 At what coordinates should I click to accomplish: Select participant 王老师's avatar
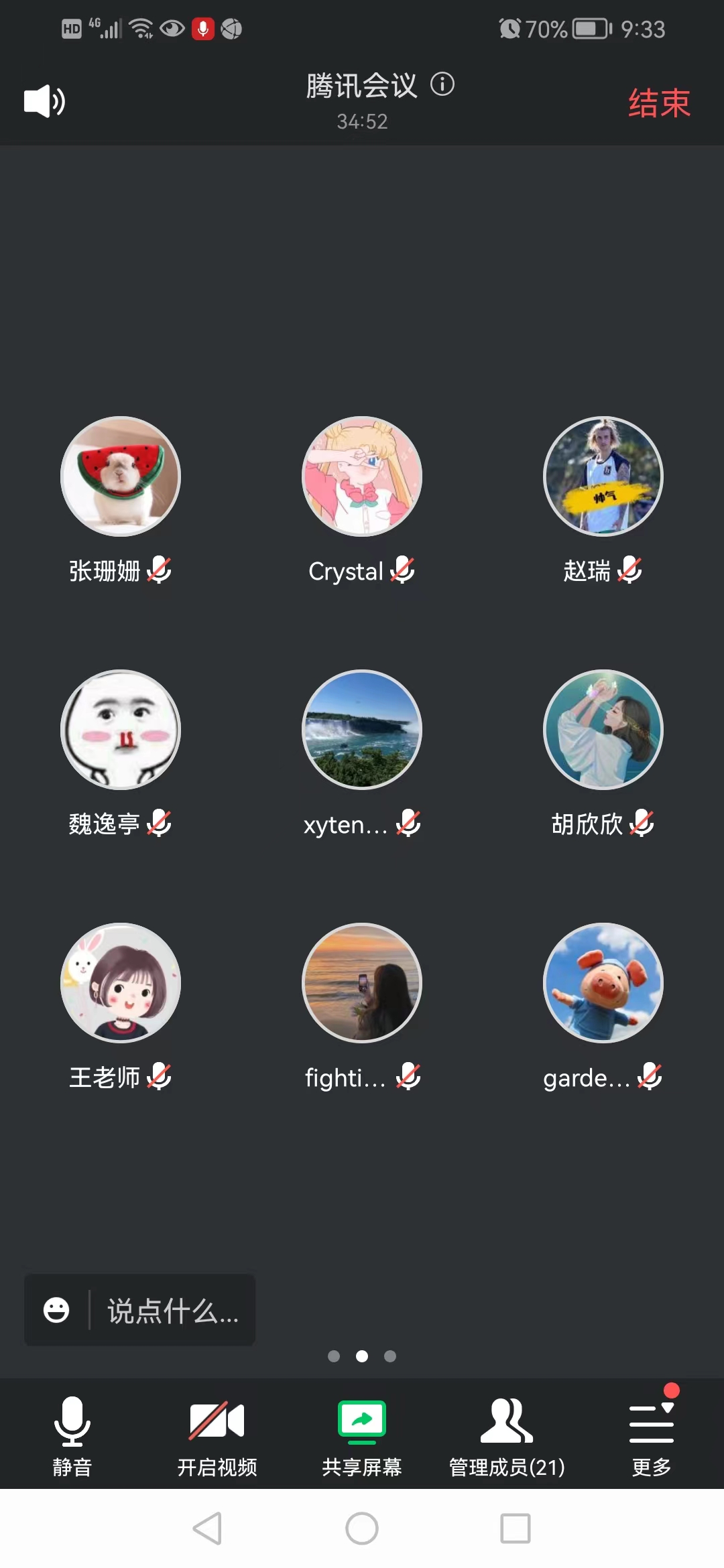click(x=121, y=983)
